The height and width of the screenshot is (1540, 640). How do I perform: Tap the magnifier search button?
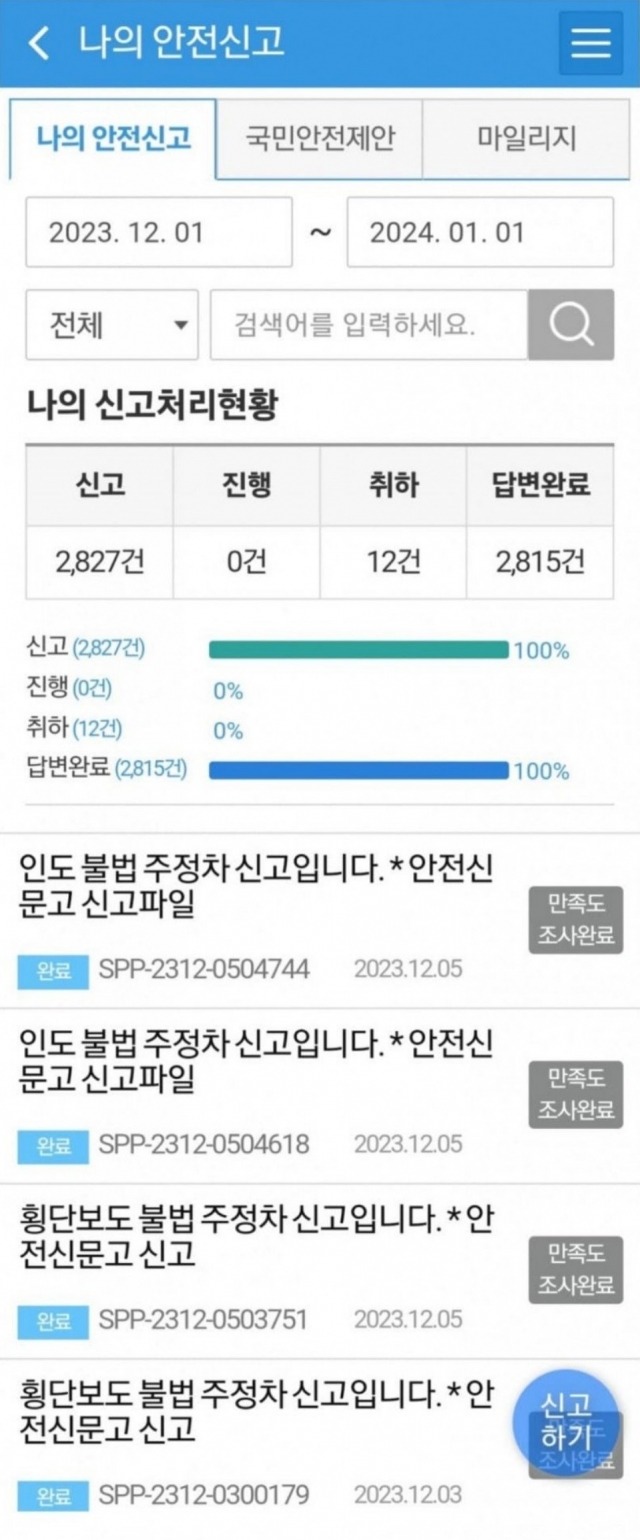(571, 325)
